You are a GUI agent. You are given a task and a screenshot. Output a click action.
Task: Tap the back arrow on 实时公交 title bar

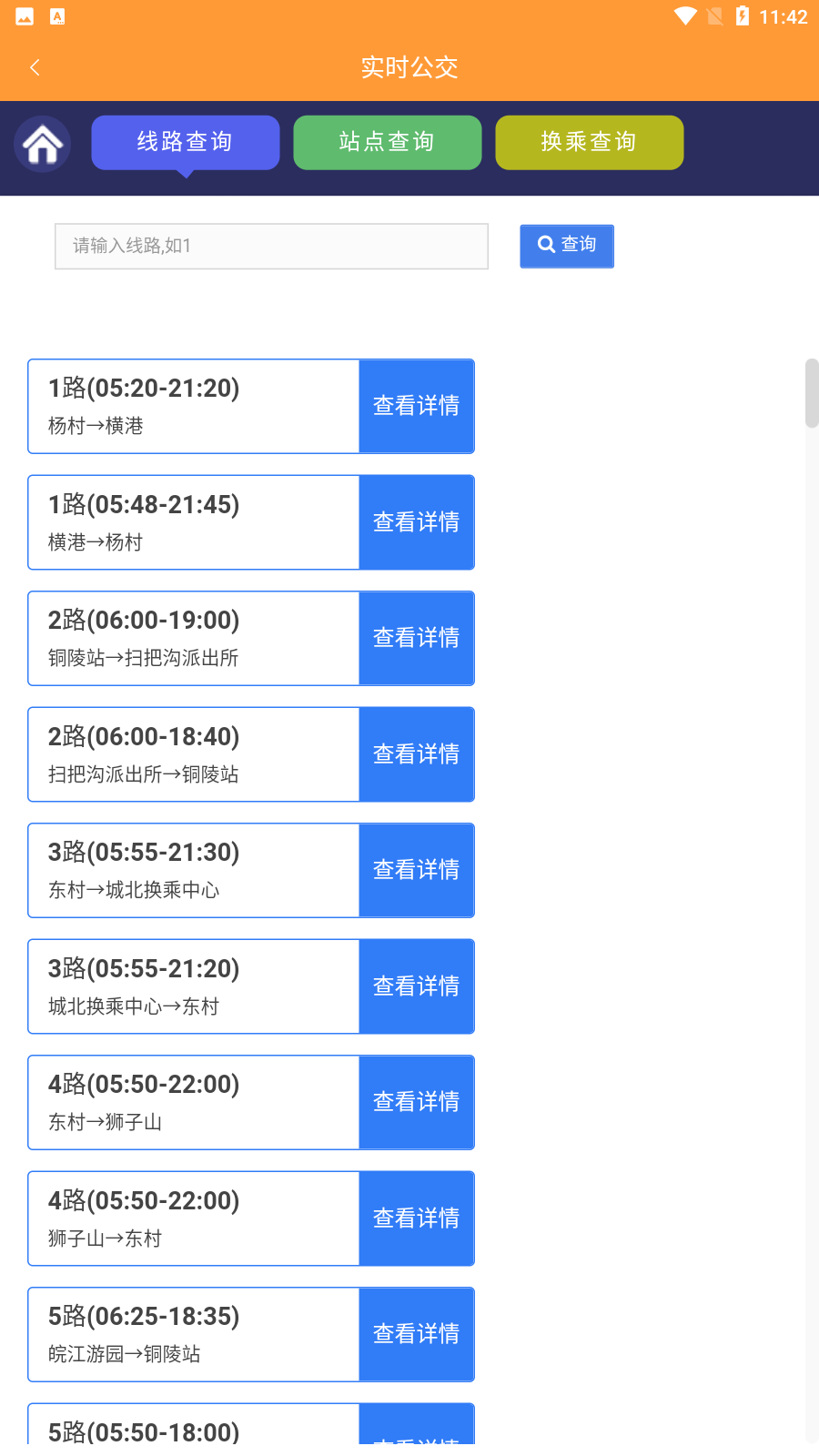35,67
